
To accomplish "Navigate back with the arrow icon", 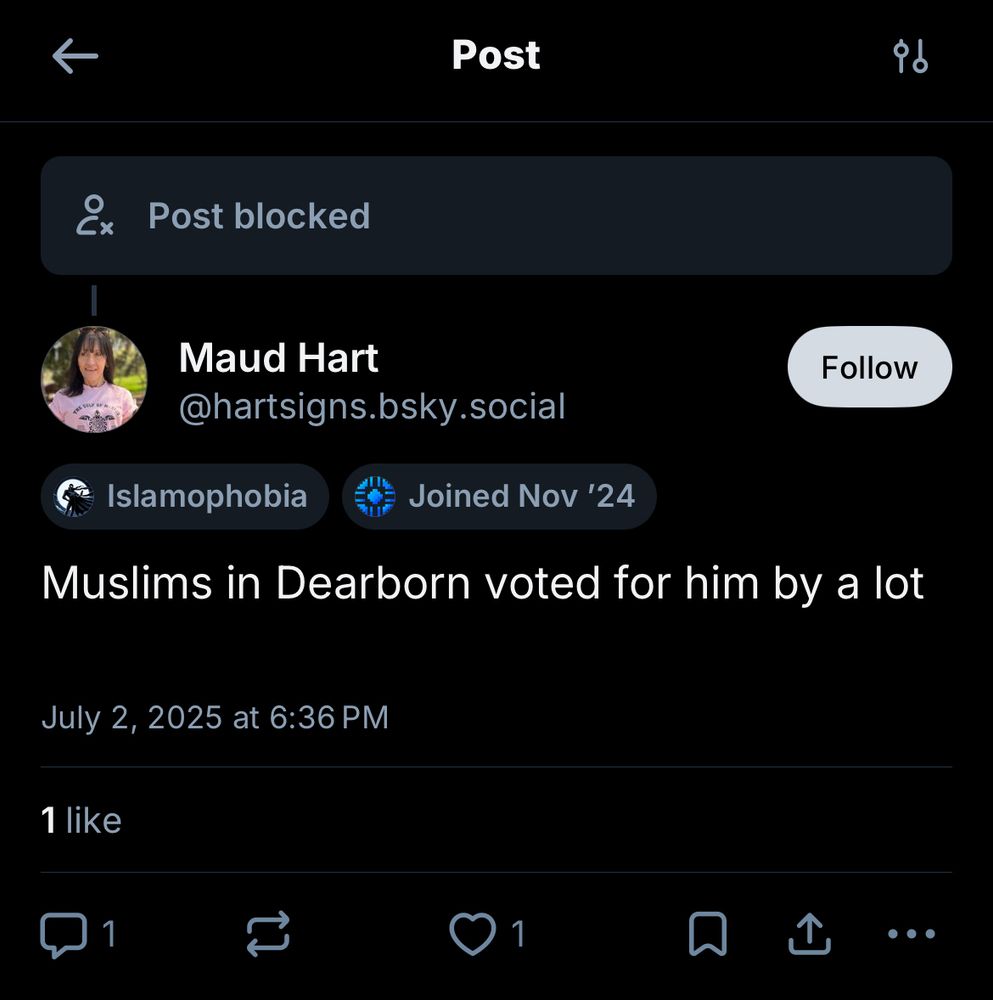I will pyautogui.click(x=74, y=56).
